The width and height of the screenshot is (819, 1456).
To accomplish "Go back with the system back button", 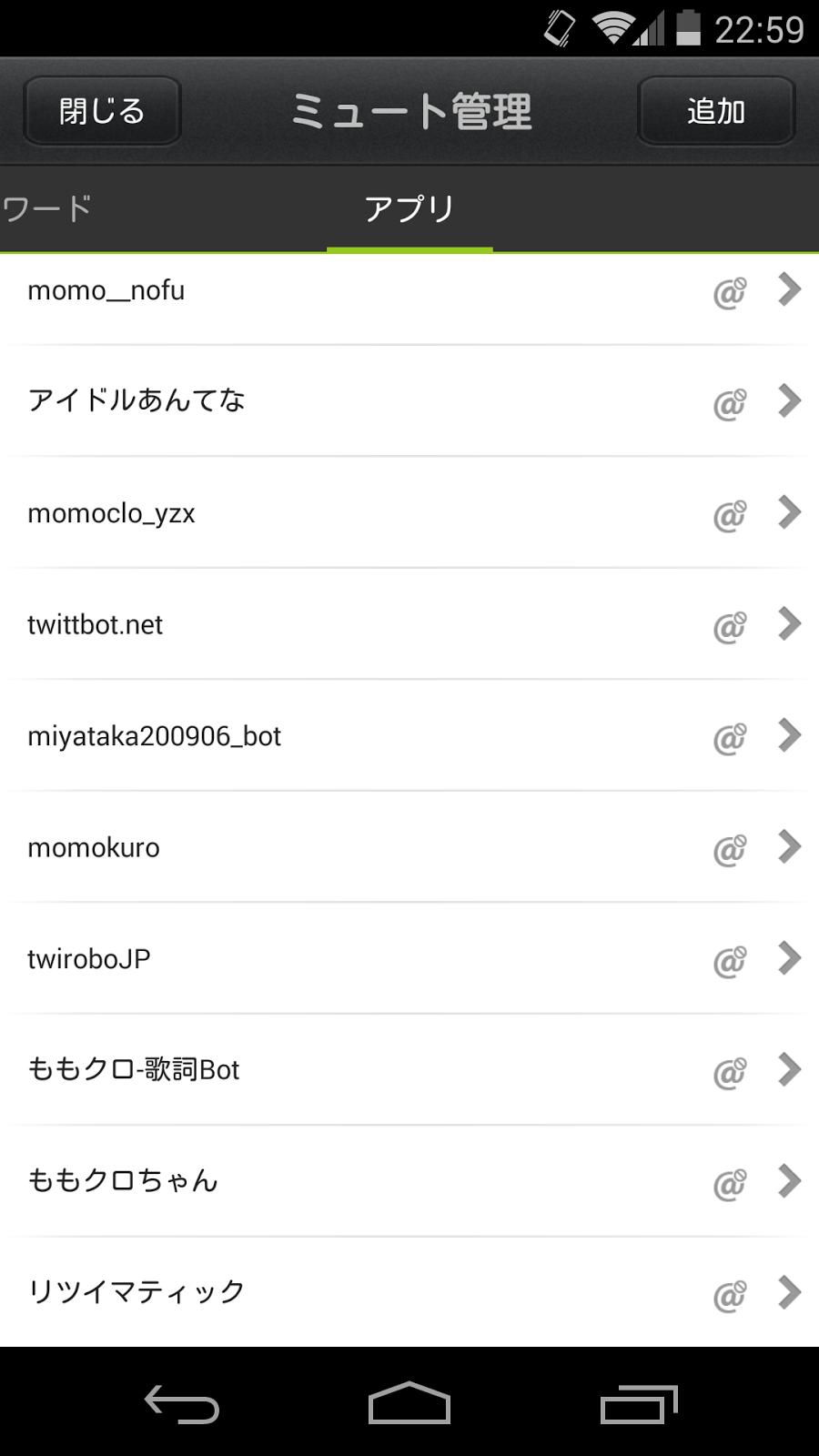I will pos(182,1404).
